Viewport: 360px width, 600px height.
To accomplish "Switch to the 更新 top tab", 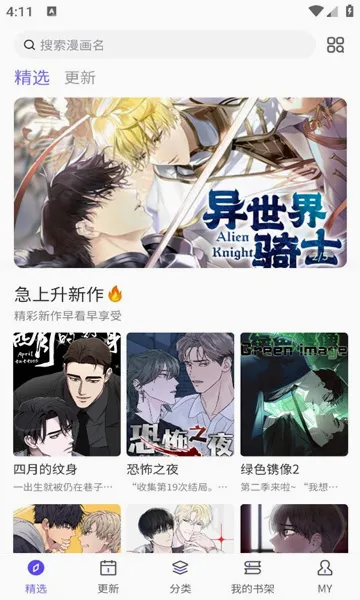I will pos(80,78).
